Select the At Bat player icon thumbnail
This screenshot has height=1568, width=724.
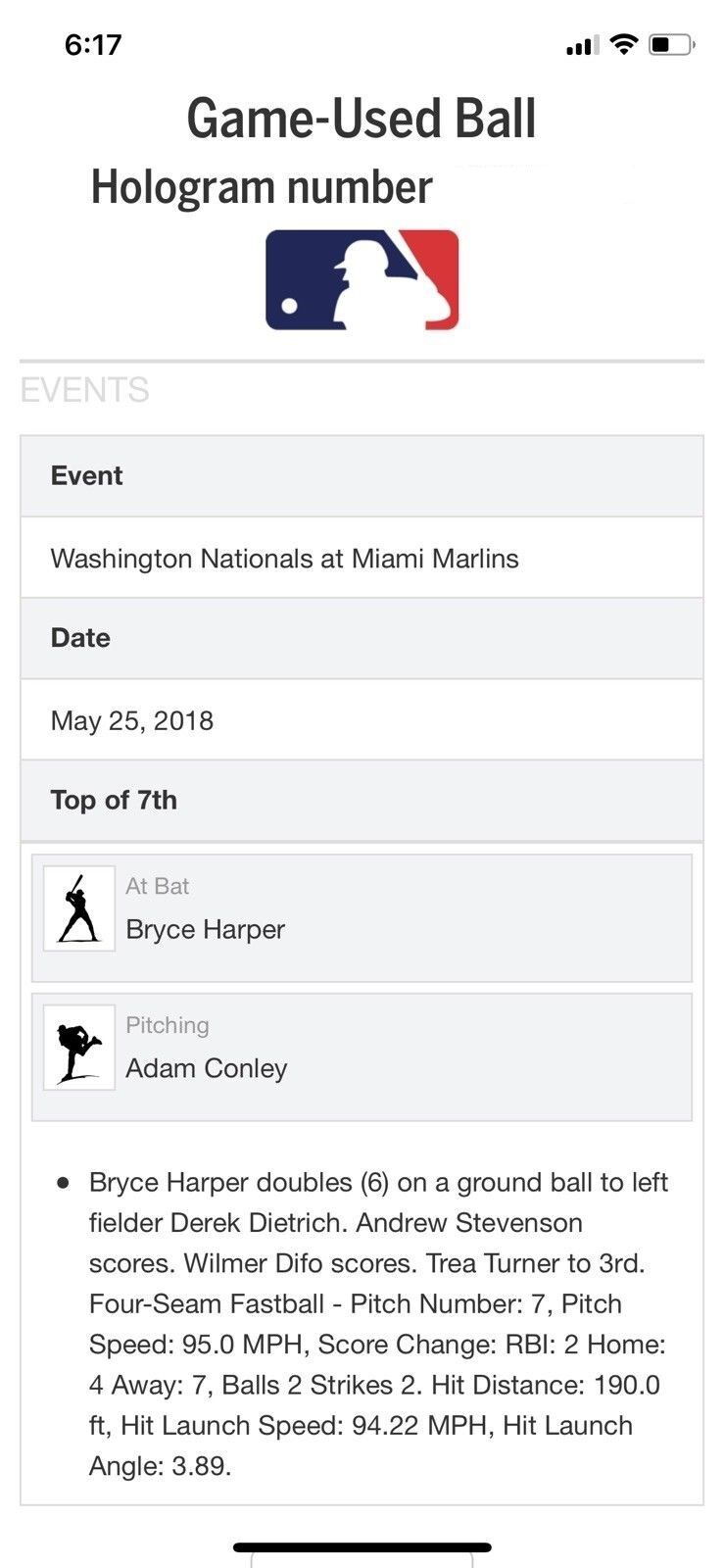click(78, 907)
